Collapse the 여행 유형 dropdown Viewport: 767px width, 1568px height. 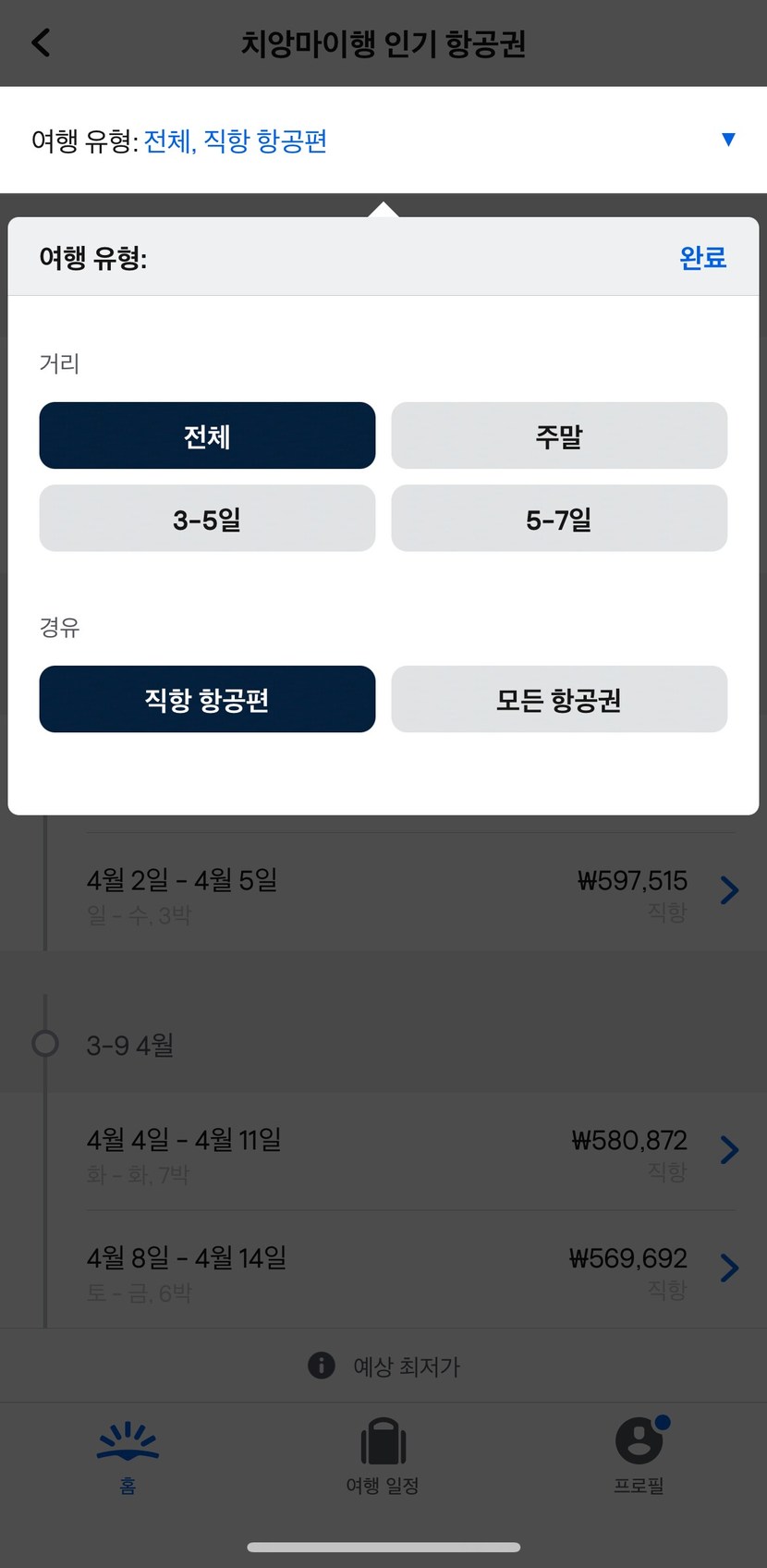click(x=728, y=140)
